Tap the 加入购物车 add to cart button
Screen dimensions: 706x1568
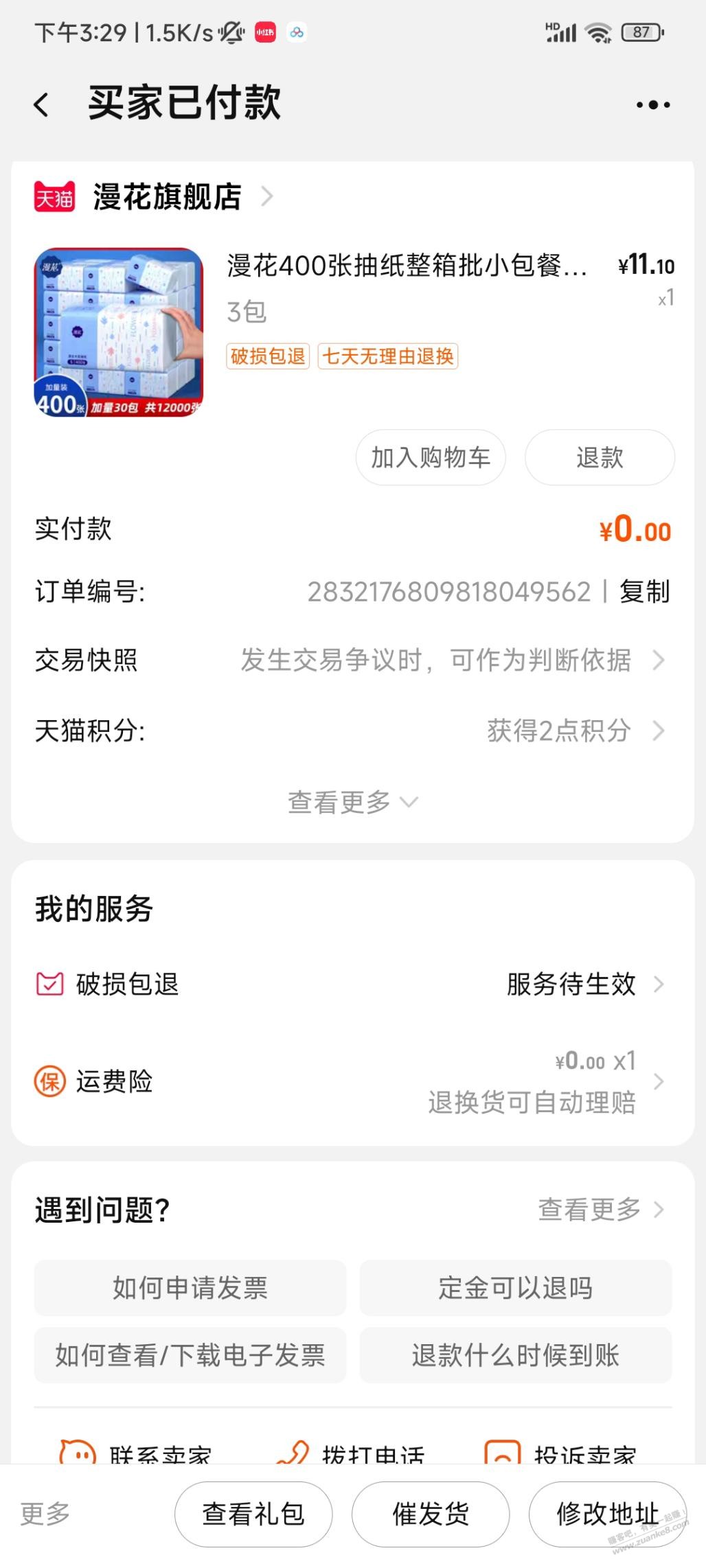[x=430, y=457]
